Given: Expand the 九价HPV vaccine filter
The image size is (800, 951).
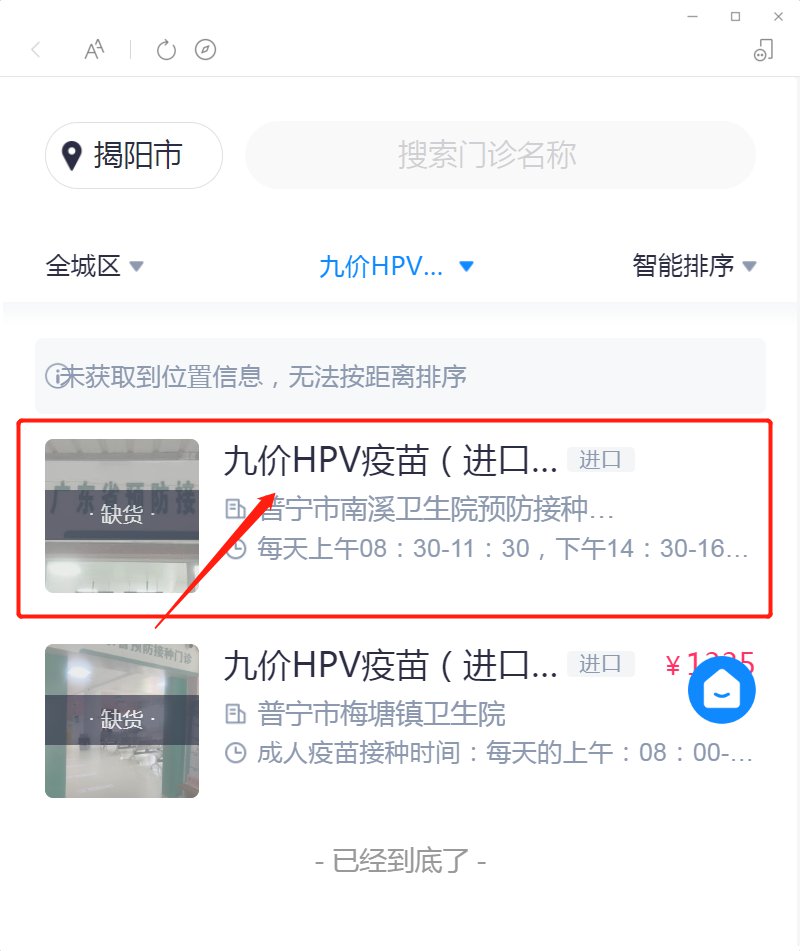Looking at the screenshot, I should 395,267.
